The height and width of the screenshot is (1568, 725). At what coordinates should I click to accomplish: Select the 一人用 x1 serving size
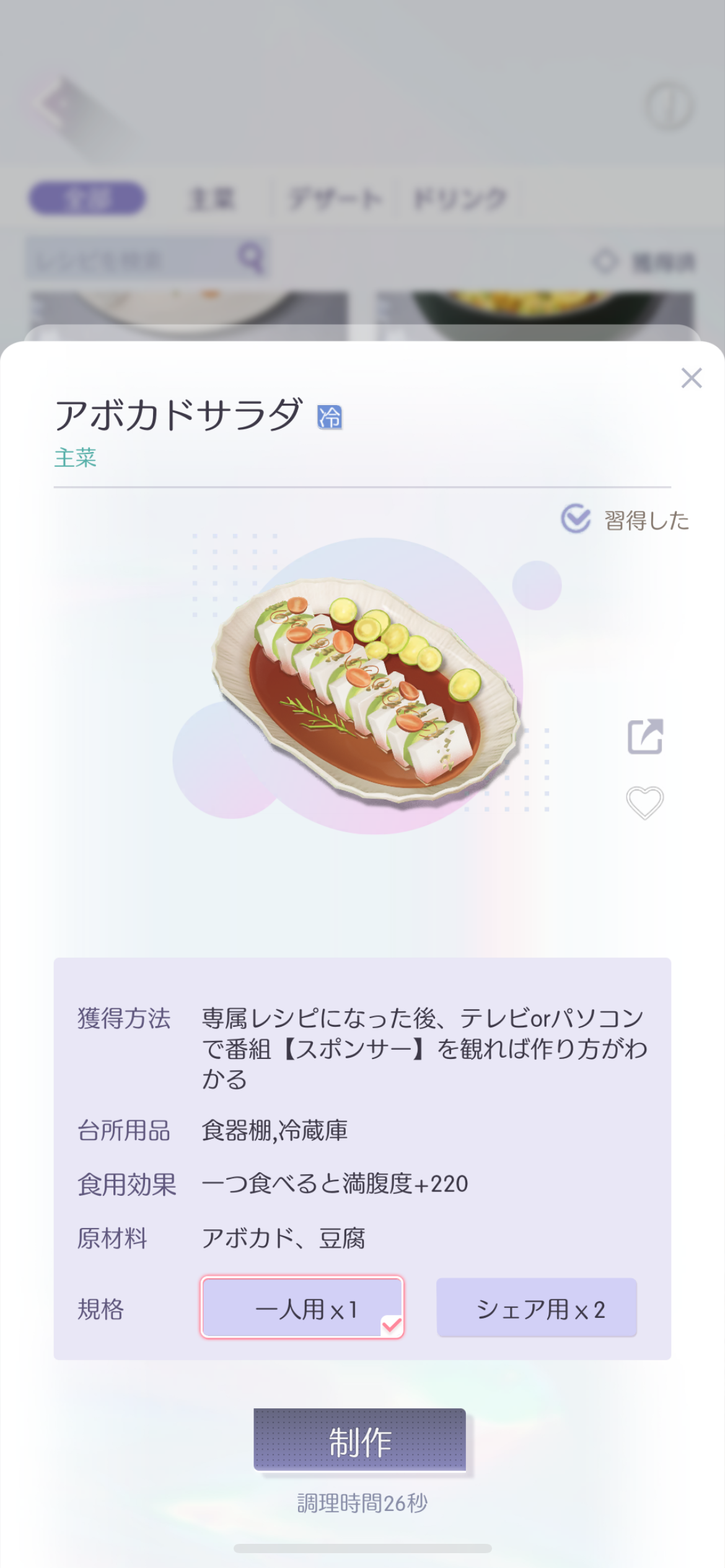pyautogui.click(x=302, y=1307)
